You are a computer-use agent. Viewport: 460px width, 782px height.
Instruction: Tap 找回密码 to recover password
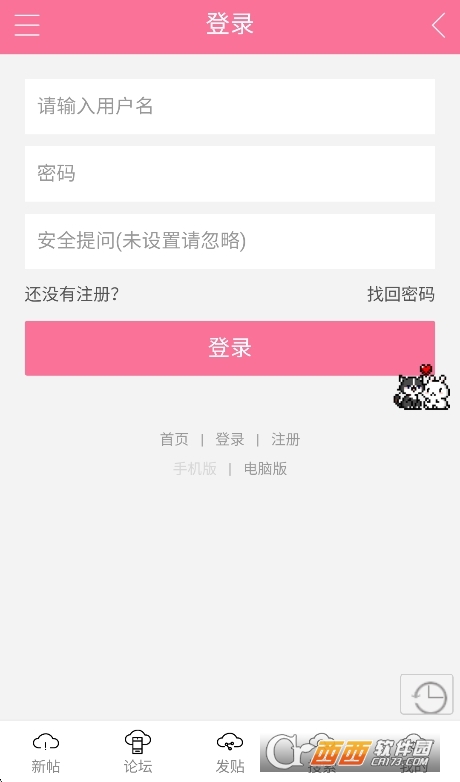pyautogui.click(x=401, y=294)
